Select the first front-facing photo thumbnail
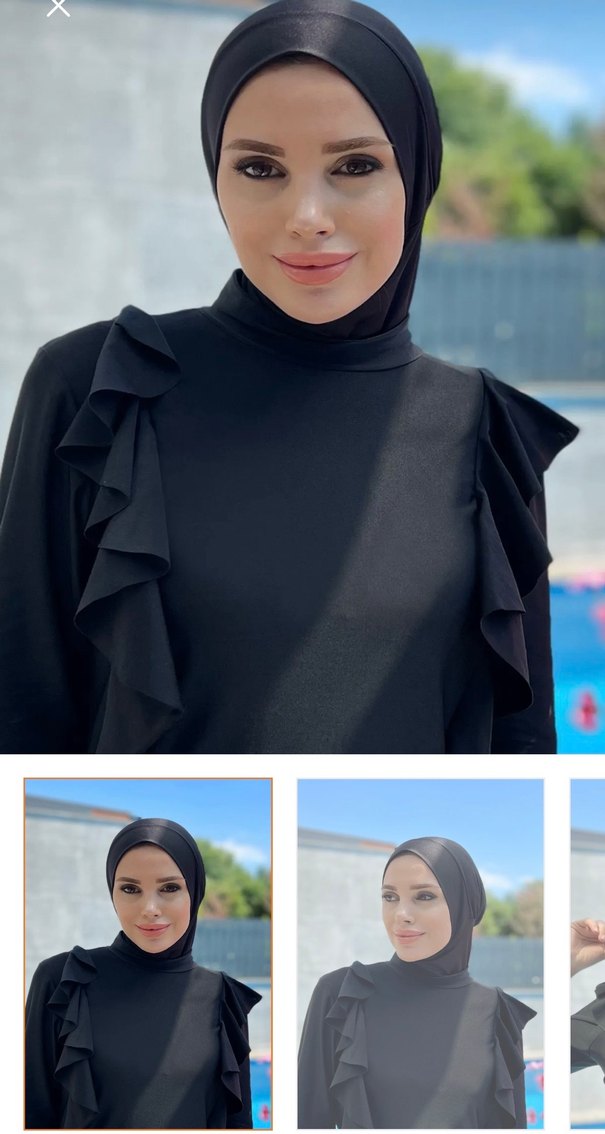This screenshot has height=1134, width=605. click(x=148, y=953)
